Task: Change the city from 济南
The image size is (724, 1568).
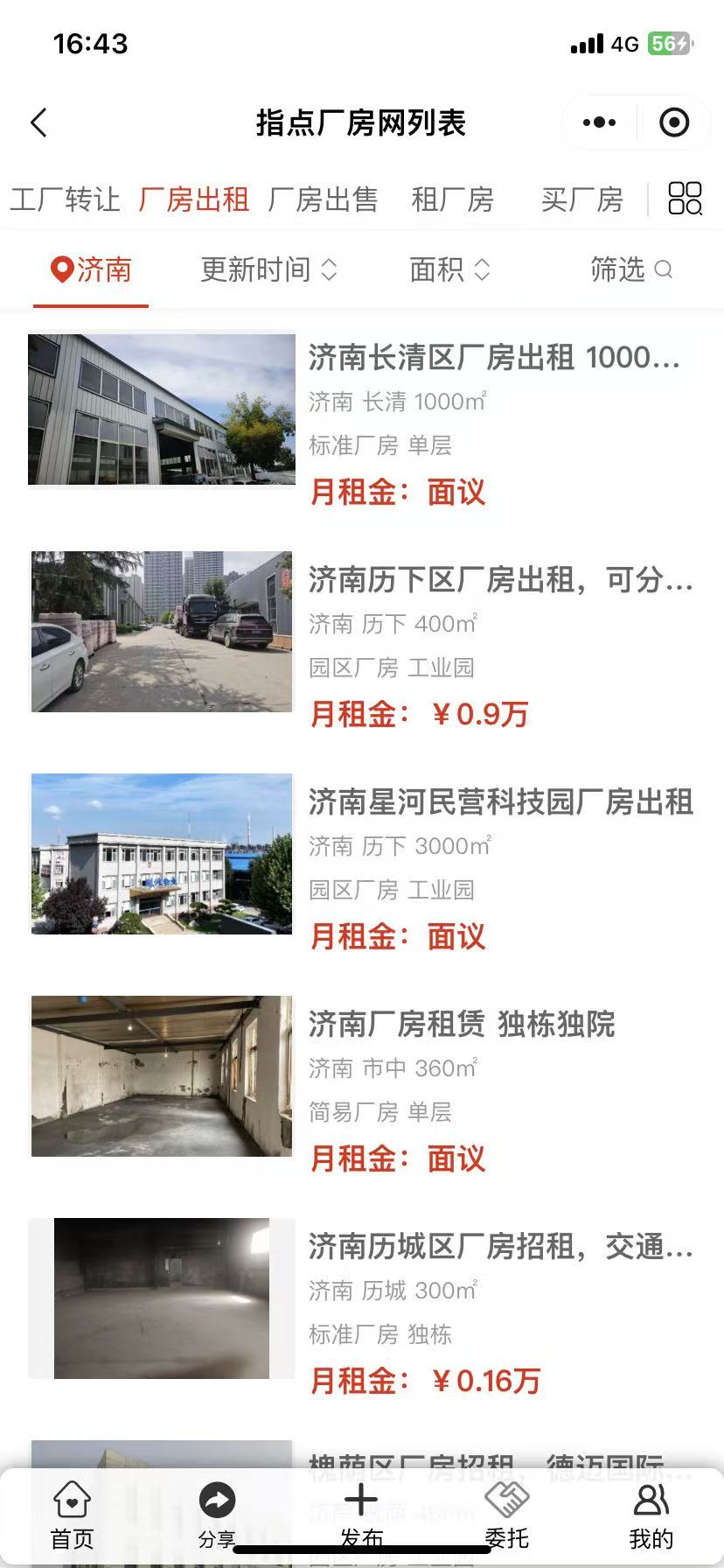Action: point(91,269)
